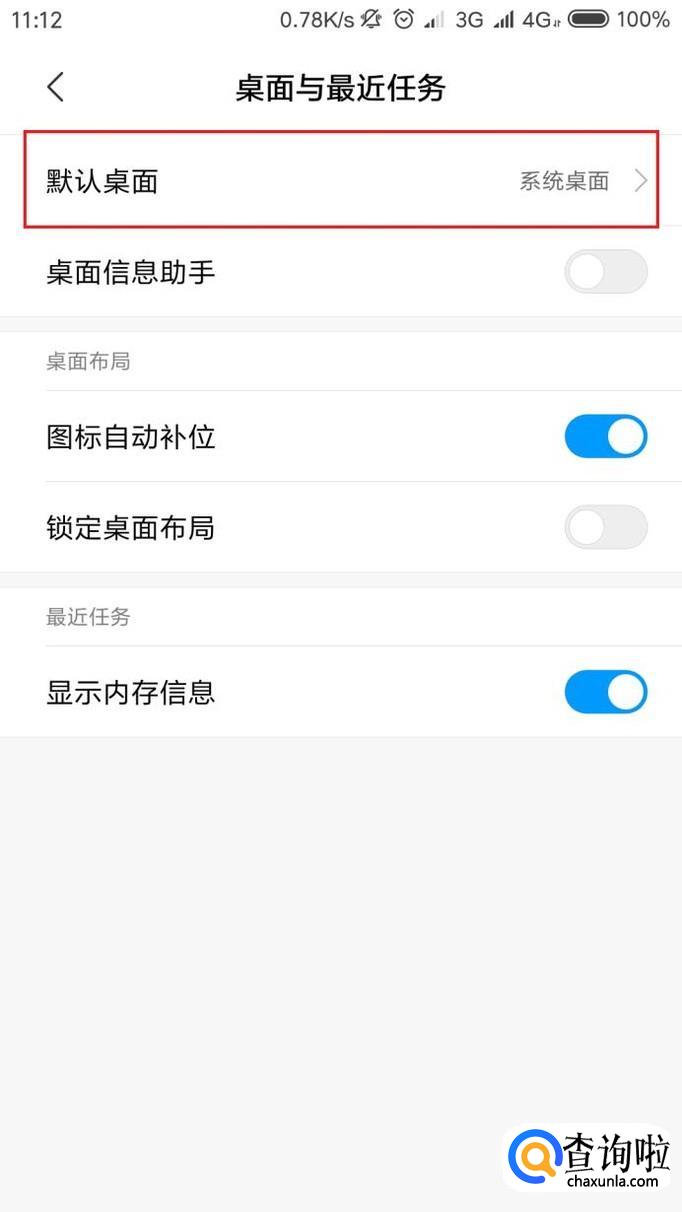Turn off 图标自动补位

[x=605, y=437]
